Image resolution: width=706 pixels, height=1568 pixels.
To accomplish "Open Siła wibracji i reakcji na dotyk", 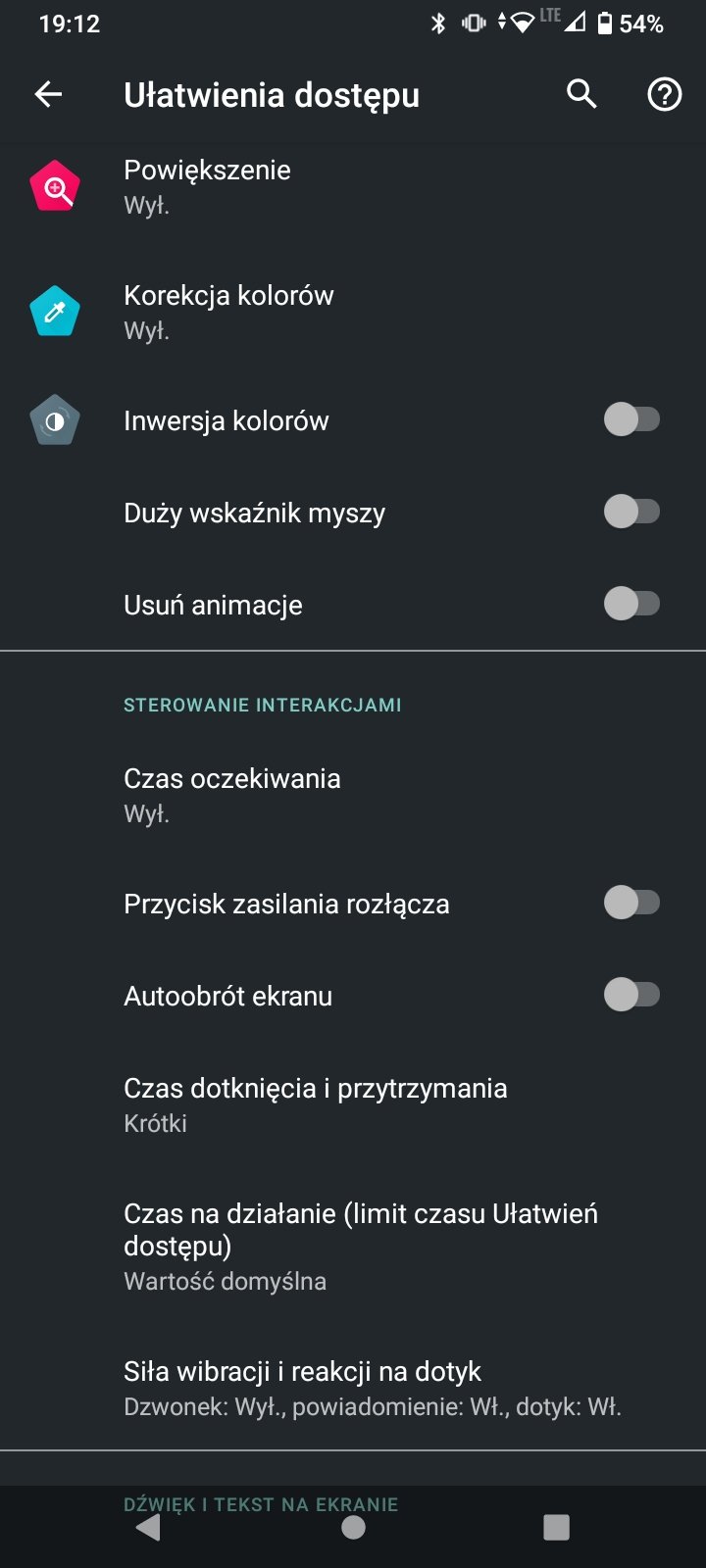I will pyautogui.click(x=353, y=1387).
